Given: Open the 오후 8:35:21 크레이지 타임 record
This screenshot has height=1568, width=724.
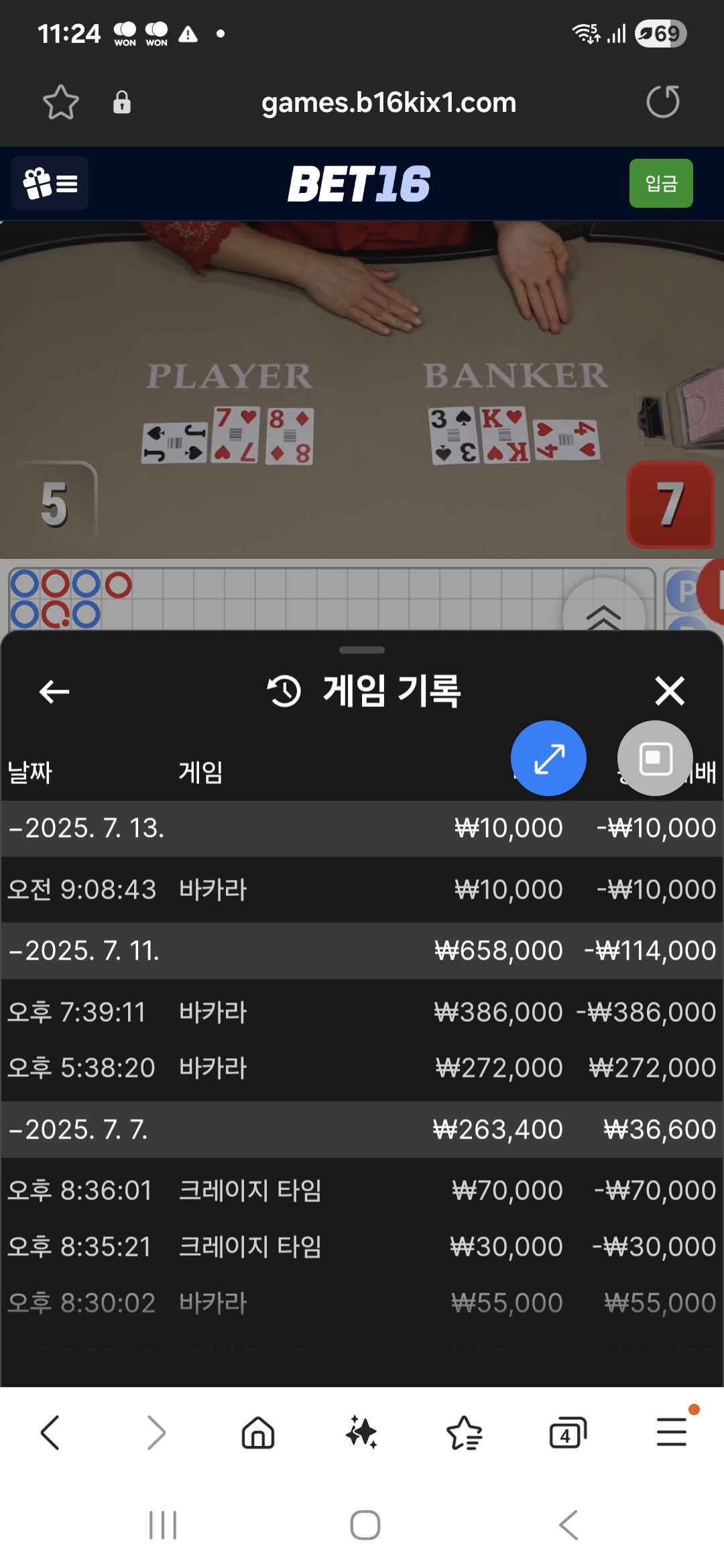Looking at the screenshot, I should (x=362, y=1247).
